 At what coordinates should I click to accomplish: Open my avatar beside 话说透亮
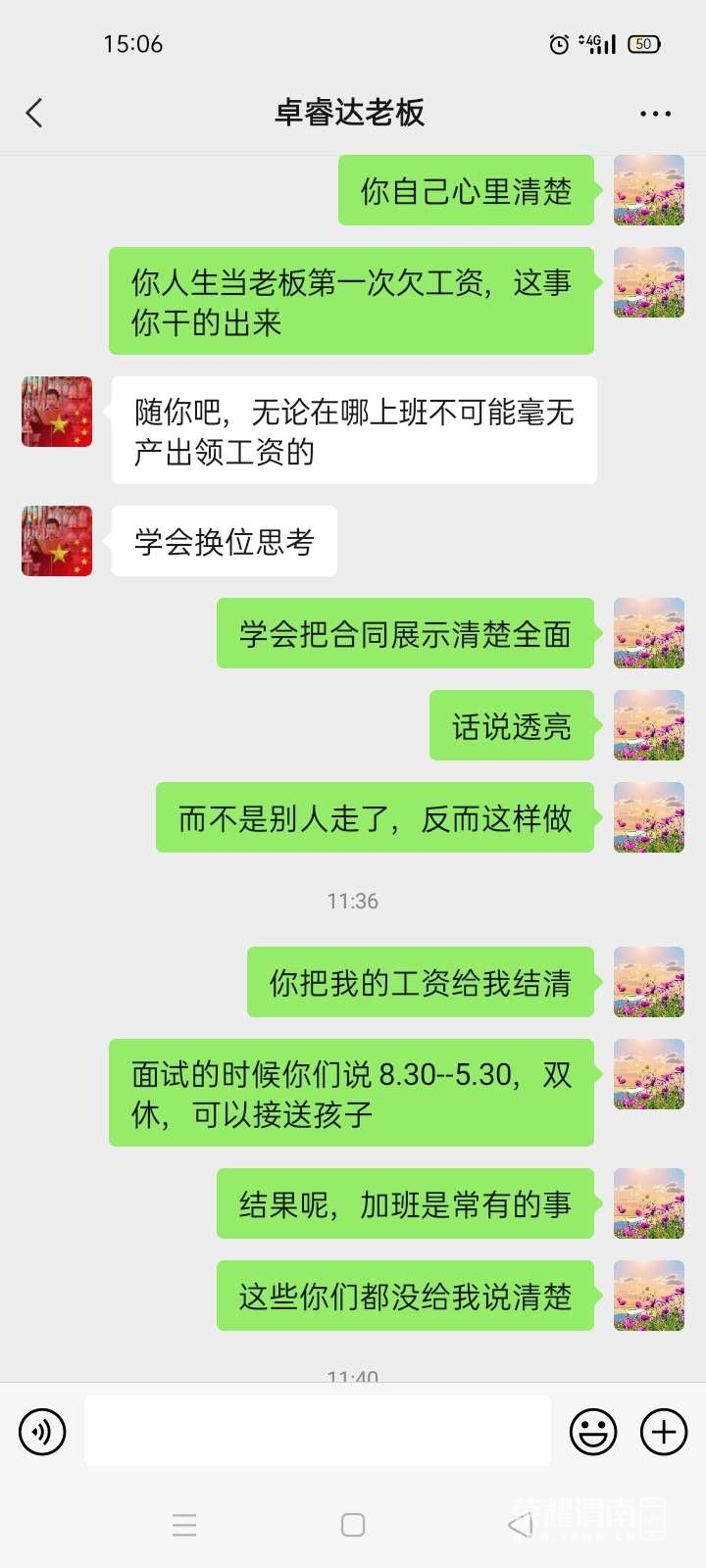click(x=648, y=725)
